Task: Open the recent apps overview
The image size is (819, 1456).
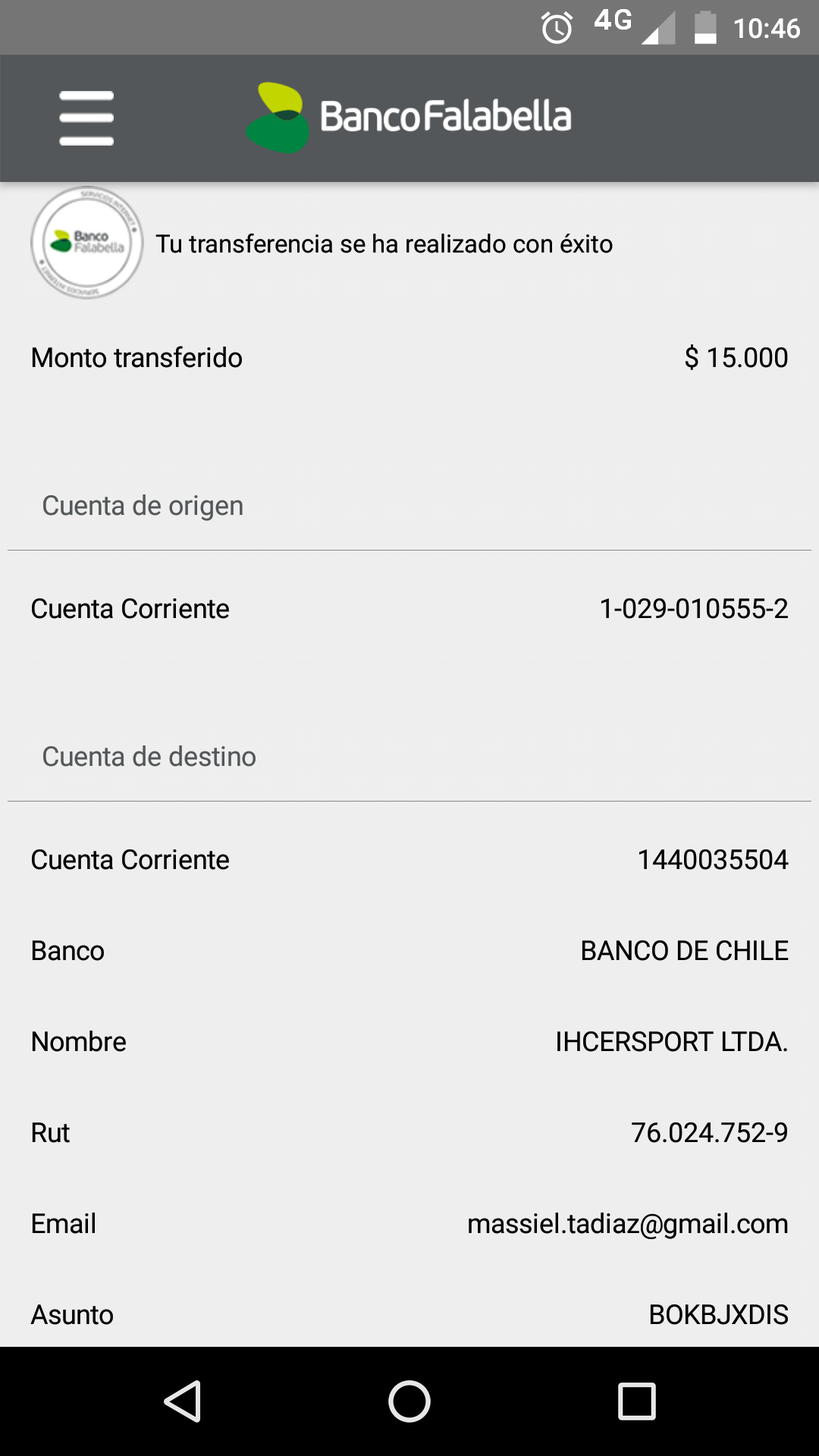Action: click(636, 1401)
